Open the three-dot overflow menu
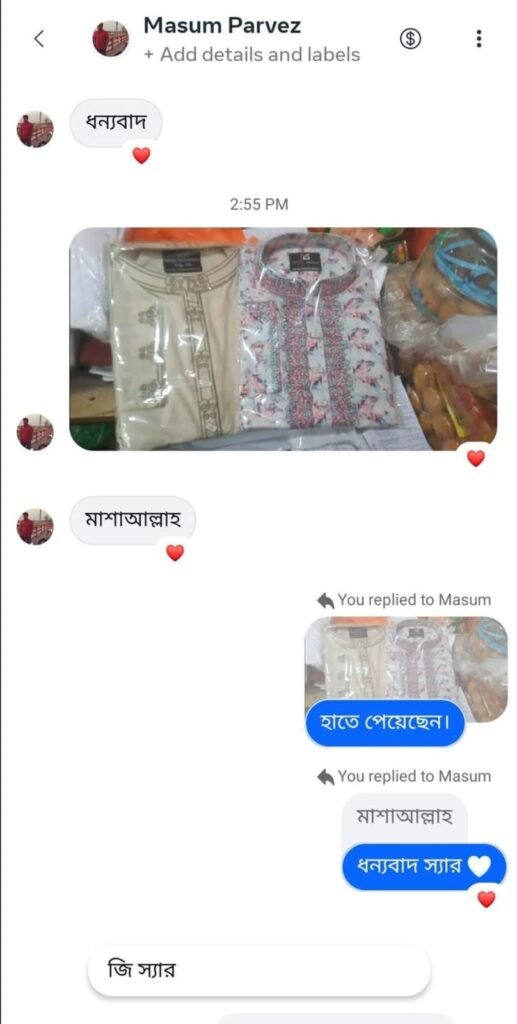517x1024 pixels. [x=478, y=39]
